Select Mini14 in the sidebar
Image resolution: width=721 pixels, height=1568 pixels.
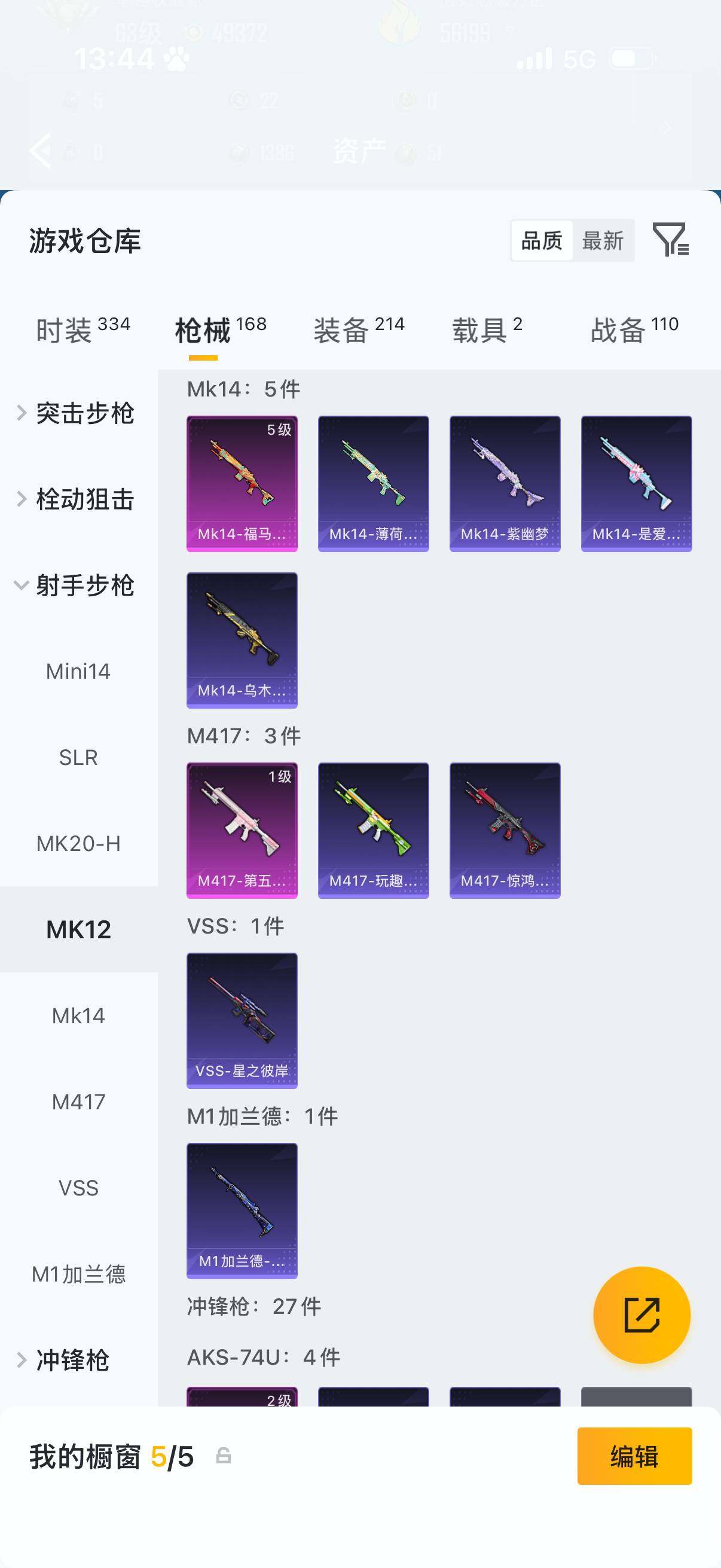click(x=78, y=672)
